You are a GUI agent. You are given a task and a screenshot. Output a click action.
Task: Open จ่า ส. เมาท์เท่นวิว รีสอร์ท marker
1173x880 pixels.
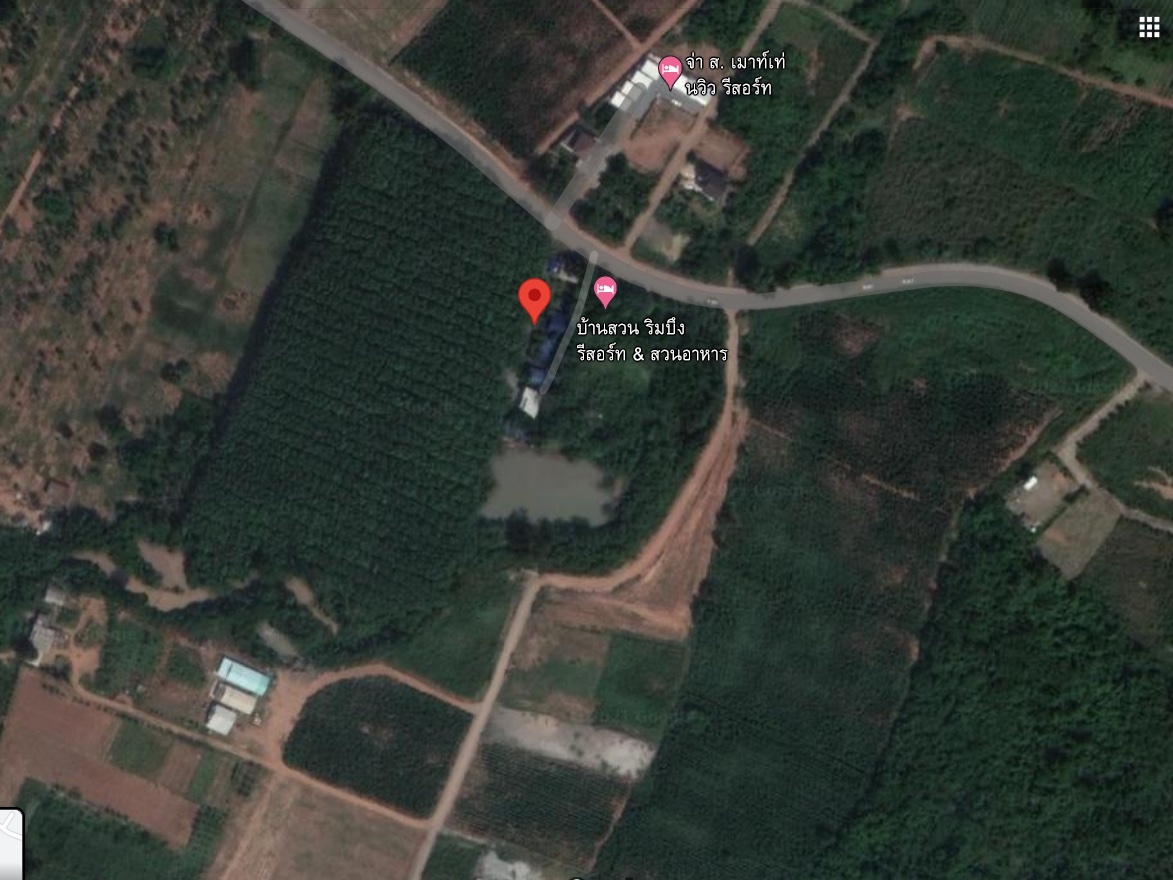[x=671, y=69]
